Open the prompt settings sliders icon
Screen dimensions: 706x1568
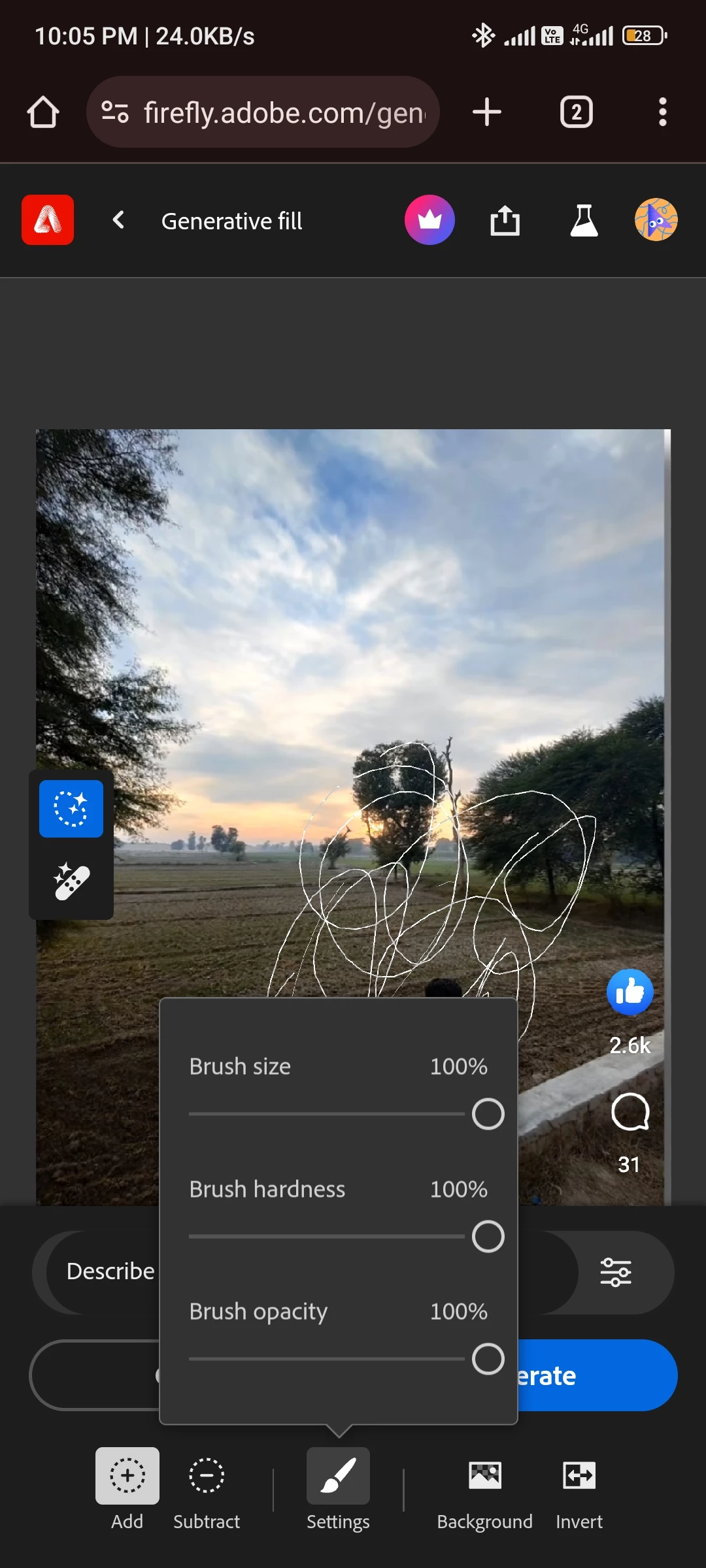[616, 1272]
